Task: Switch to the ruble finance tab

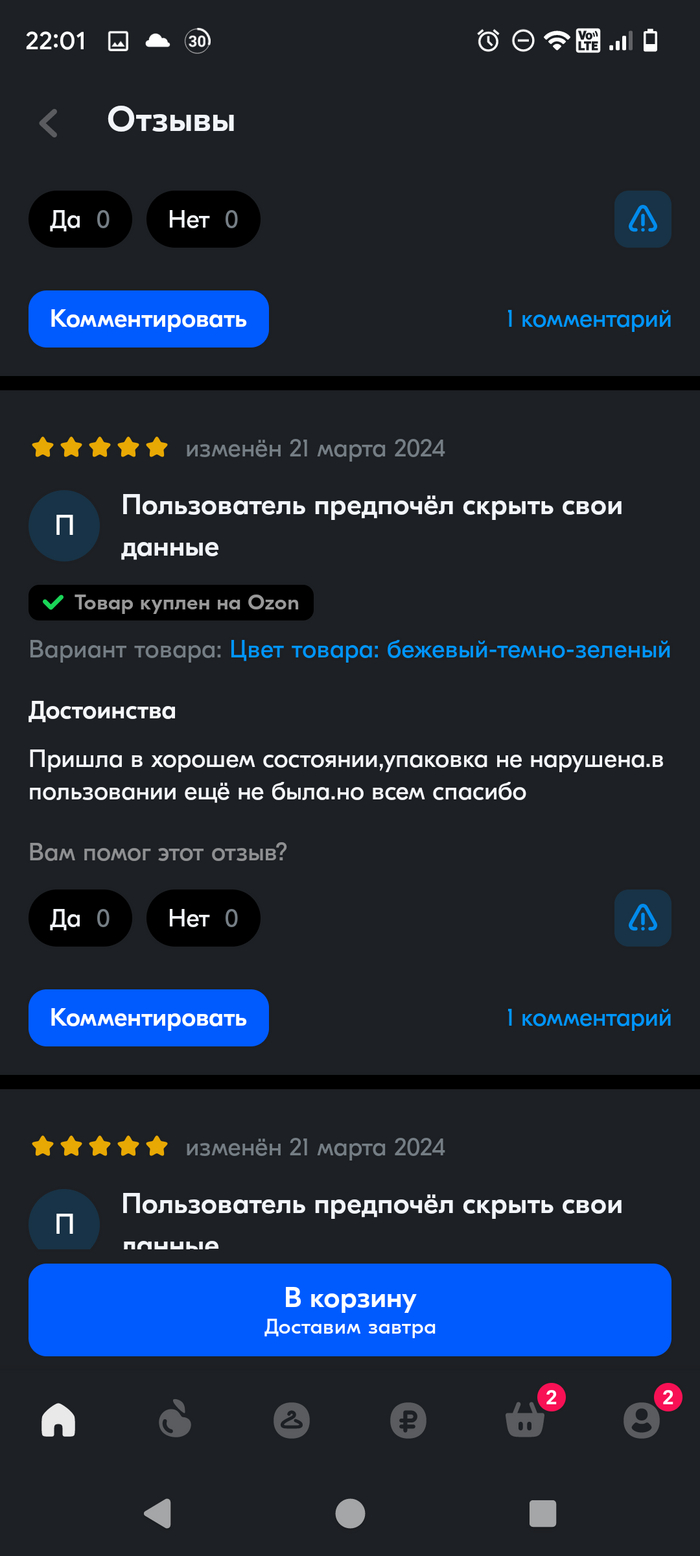Action: click(408, 1420)
